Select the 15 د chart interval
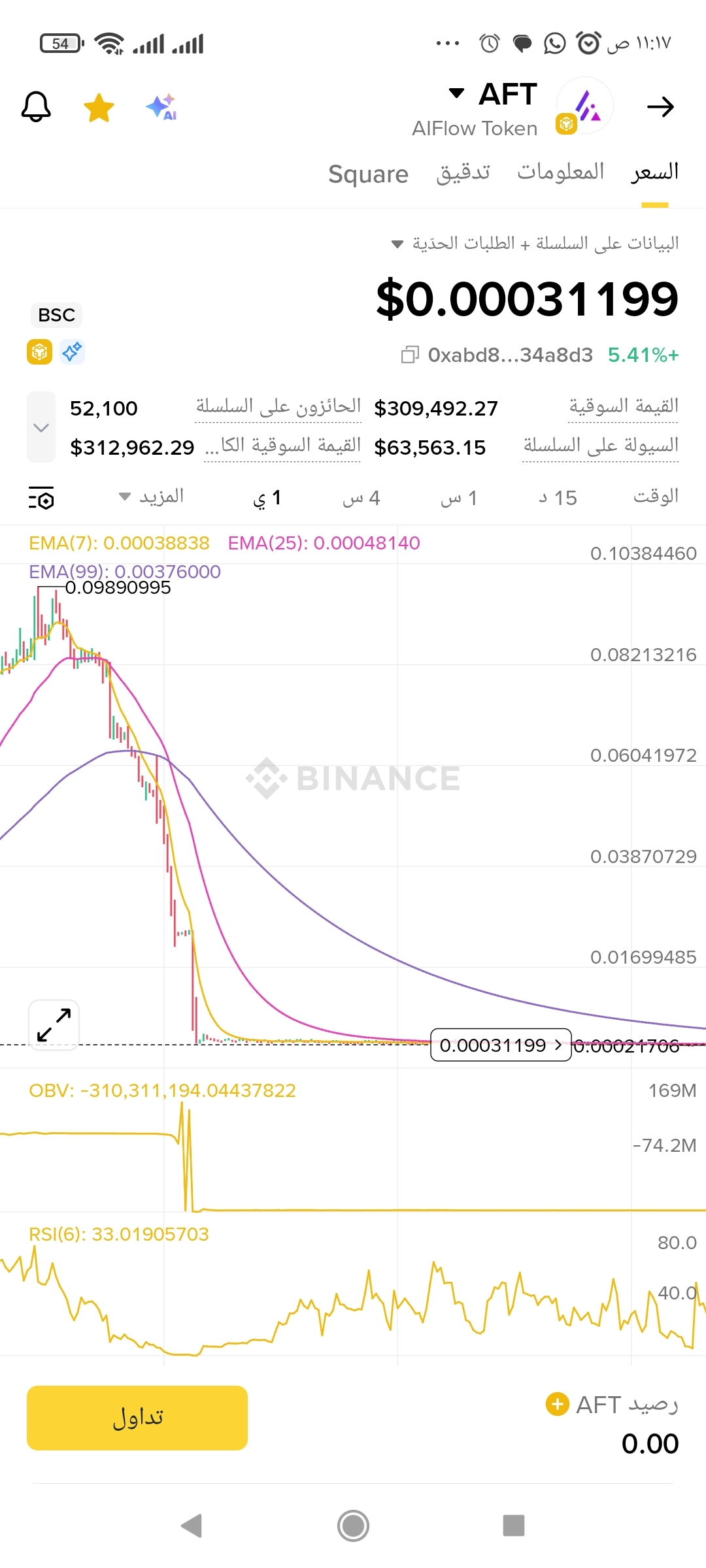 click(558, 498)
